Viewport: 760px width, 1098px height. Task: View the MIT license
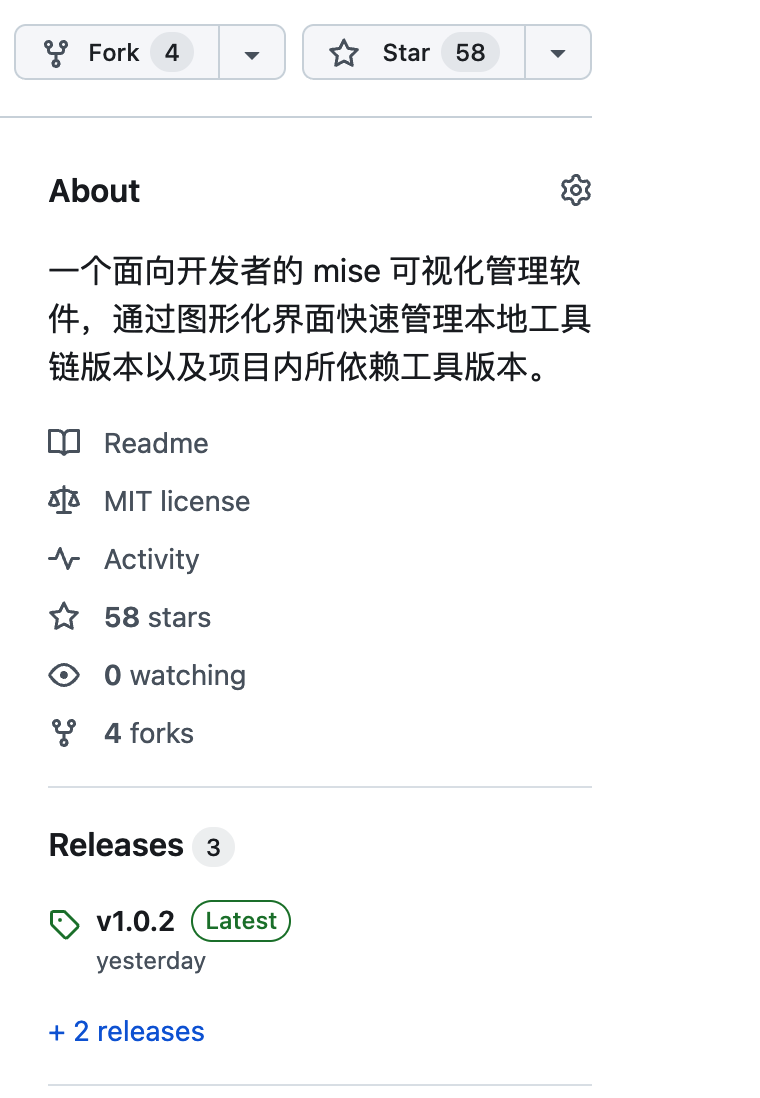pyautogui.click(x=177, y=501)
